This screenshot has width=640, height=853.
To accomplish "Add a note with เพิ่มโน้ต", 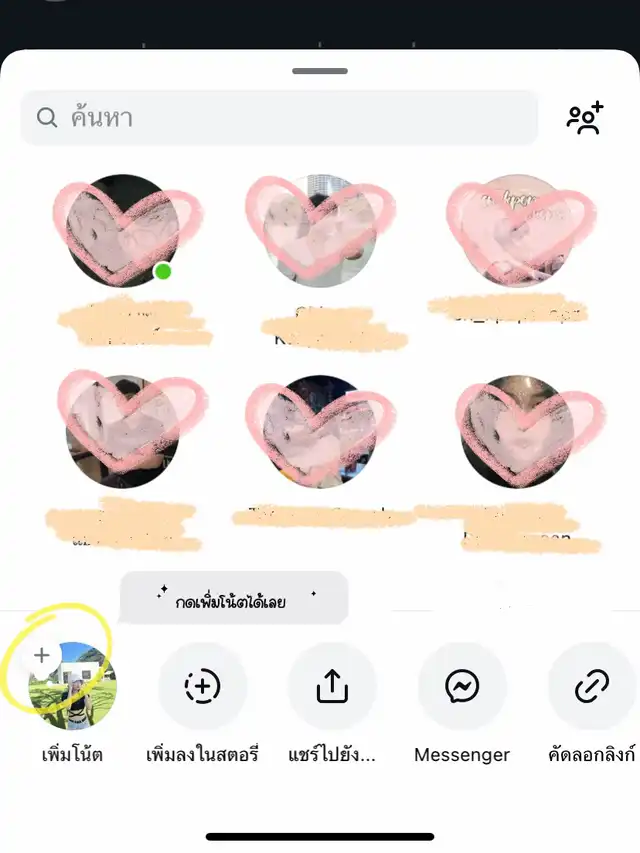I will click(71, 686).
